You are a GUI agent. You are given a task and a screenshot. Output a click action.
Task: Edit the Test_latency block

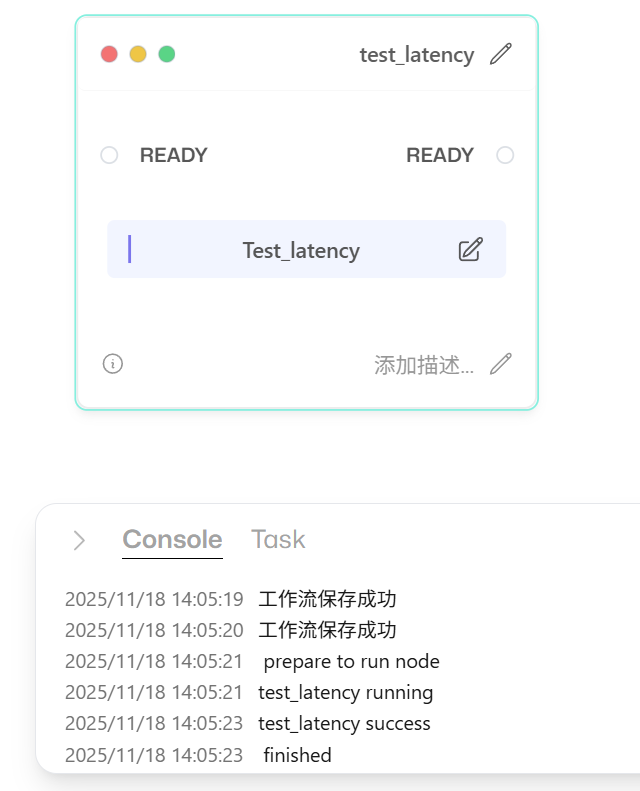click(470, 250)
